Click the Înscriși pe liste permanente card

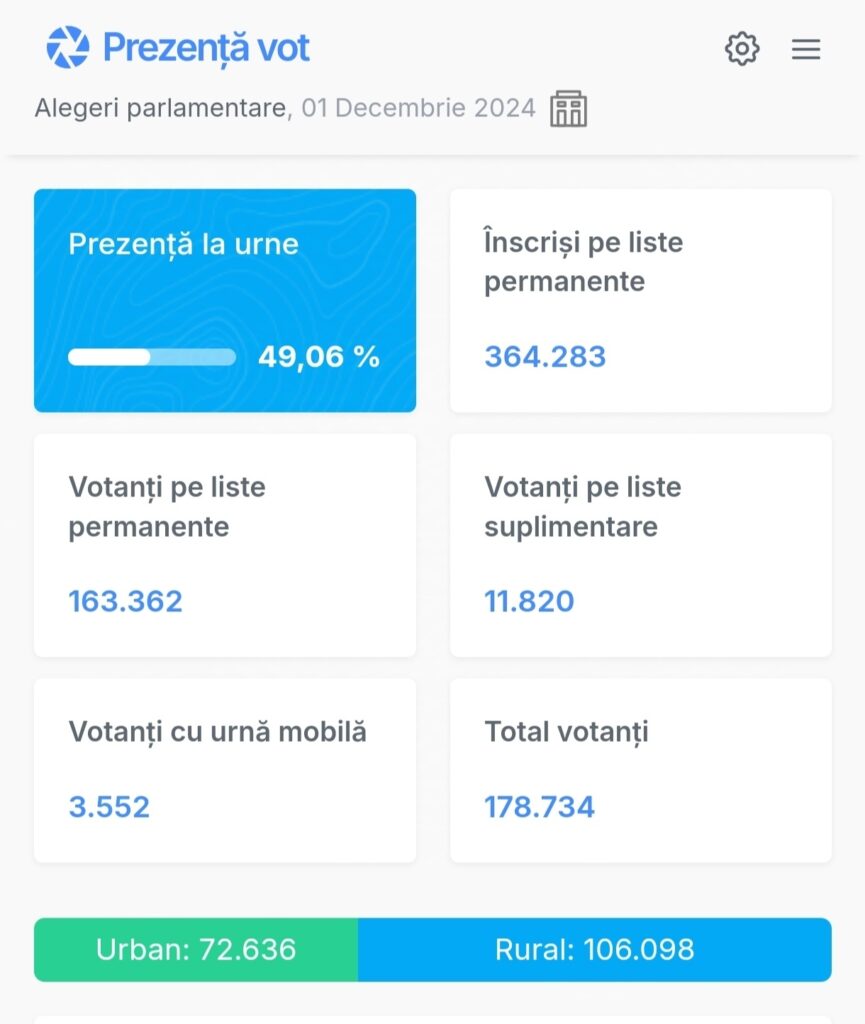click(x=639, y=300)
